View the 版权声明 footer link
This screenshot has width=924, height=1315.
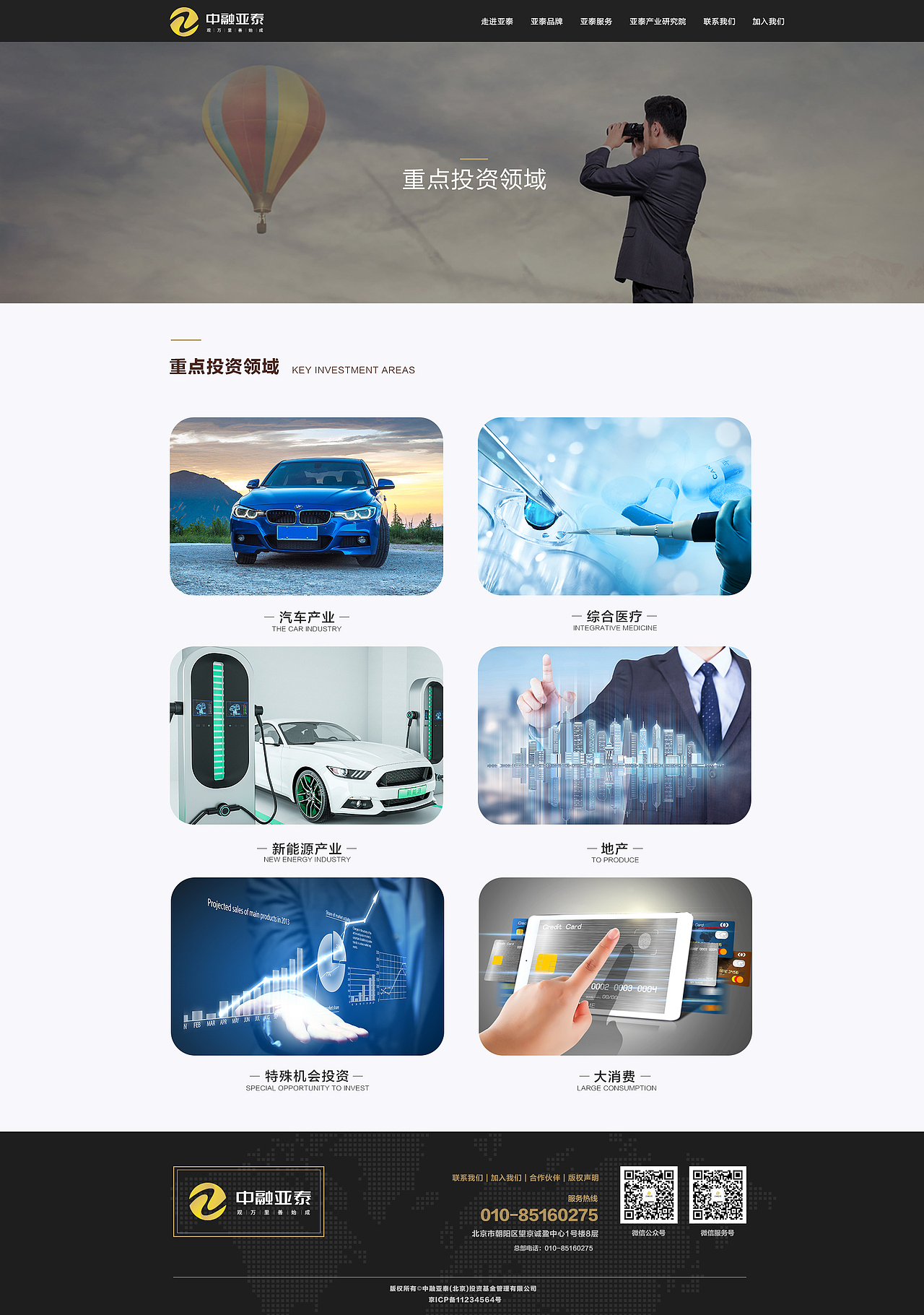pos(583,1178)
